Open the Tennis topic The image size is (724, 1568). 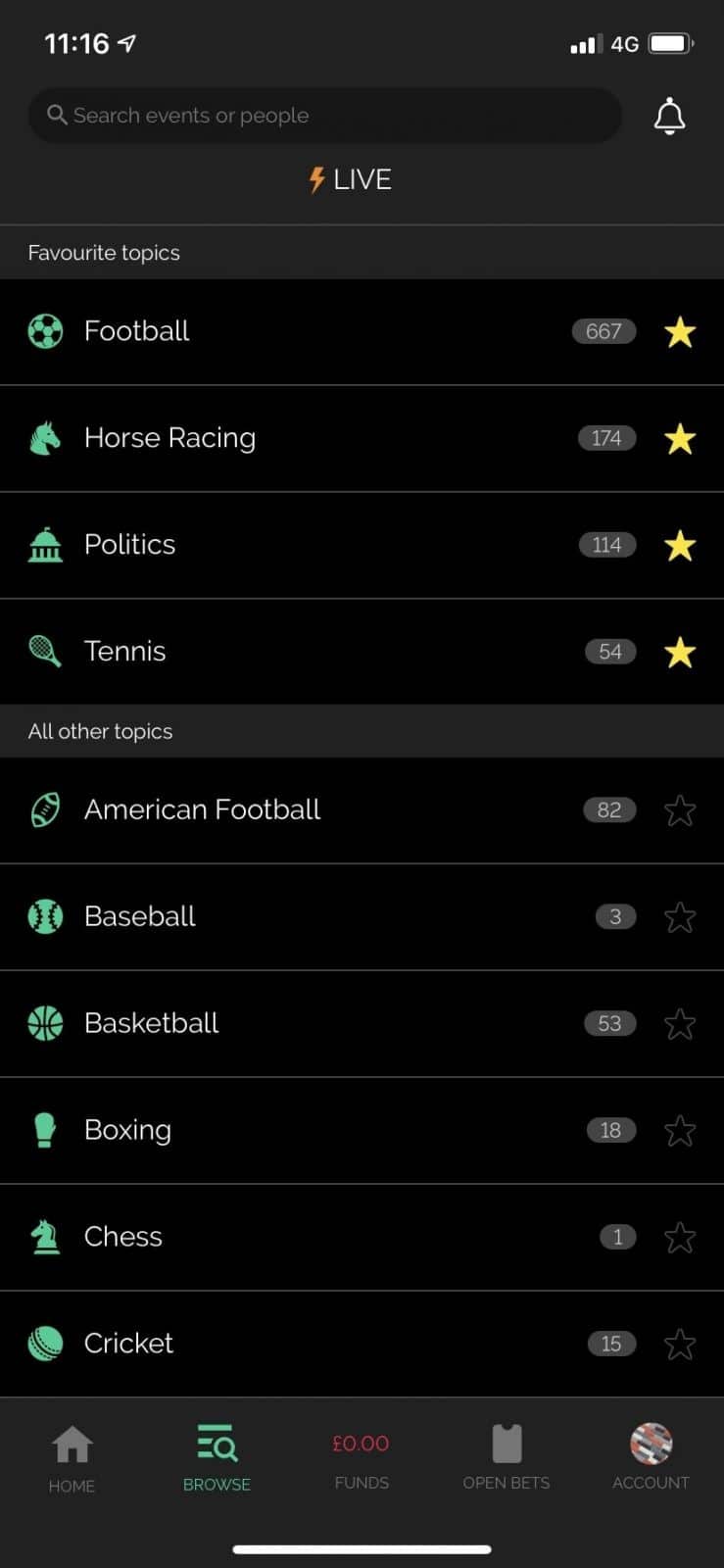[x=125, y=652]
